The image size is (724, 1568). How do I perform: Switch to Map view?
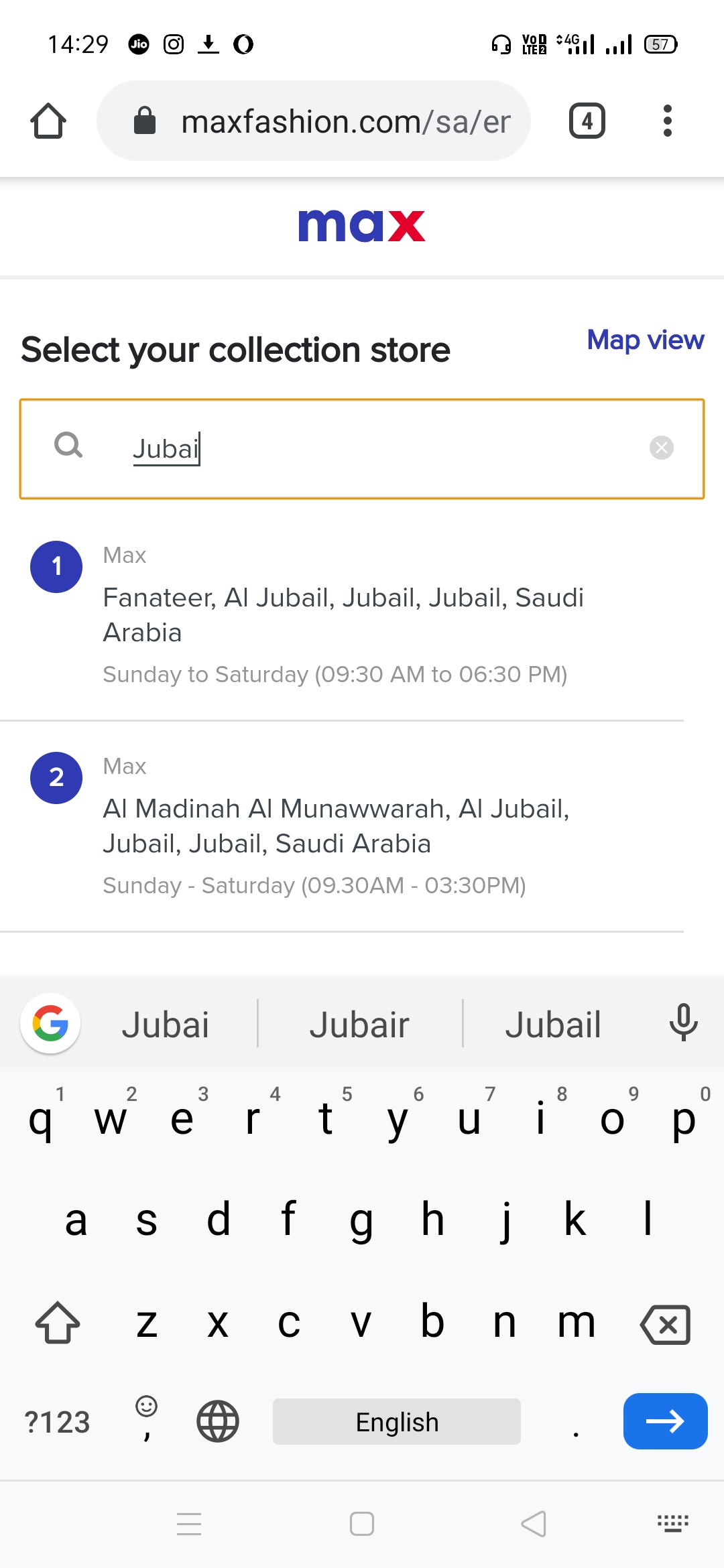pos(645,340)
